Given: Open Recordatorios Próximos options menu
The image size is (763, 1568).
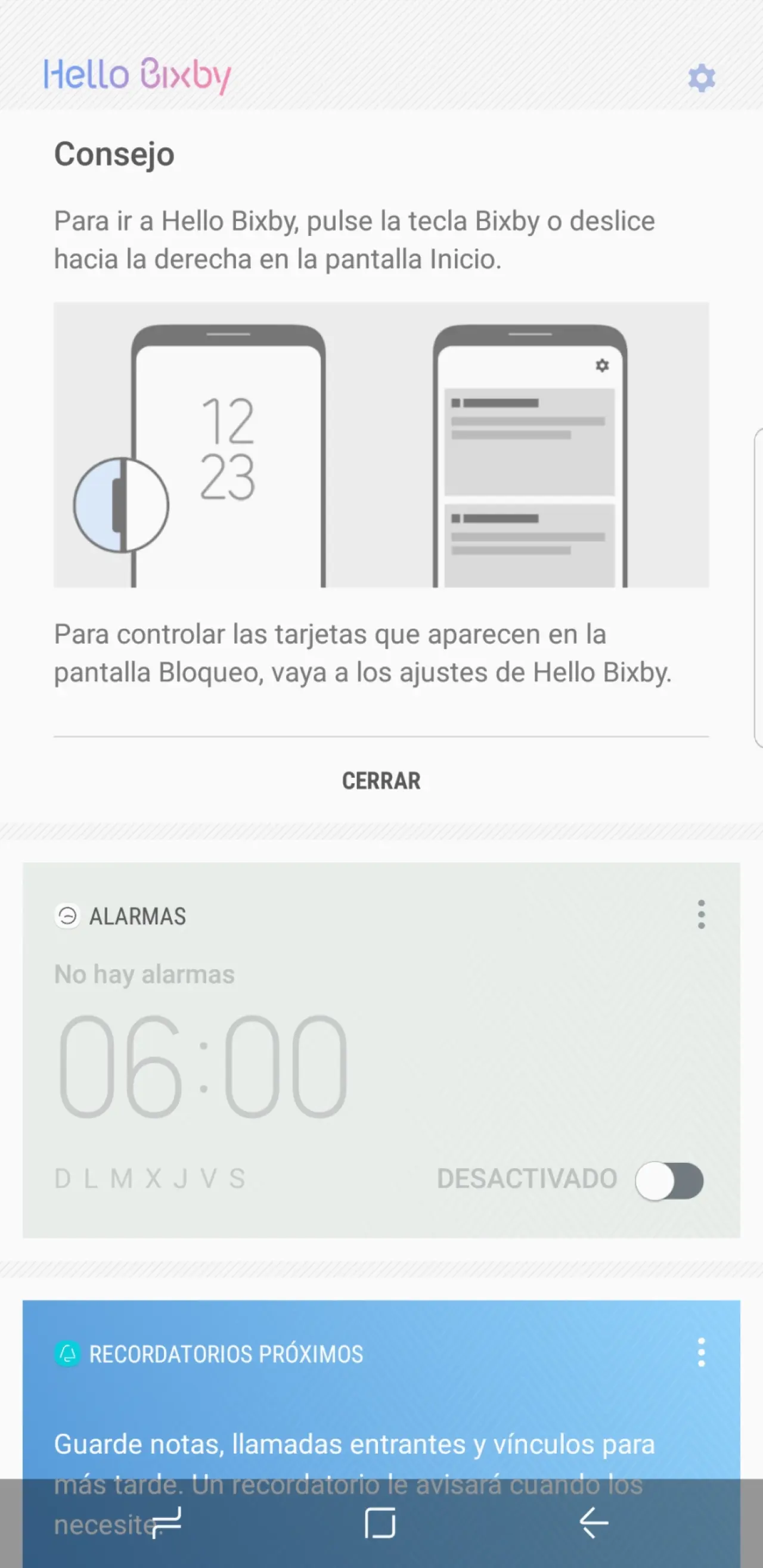Looking at the screenshot, I should coord(701,1352).
